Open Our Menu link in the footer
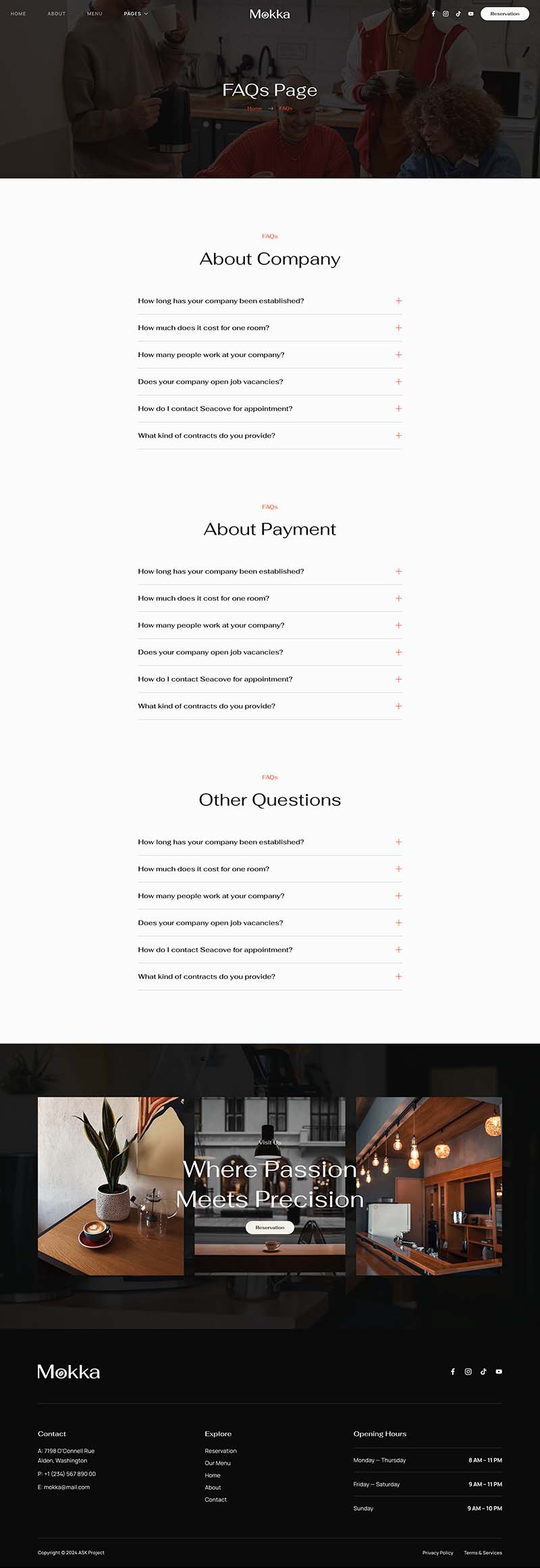The width and height of the screenshot is (540, 1568). (x=217, y=1463)
